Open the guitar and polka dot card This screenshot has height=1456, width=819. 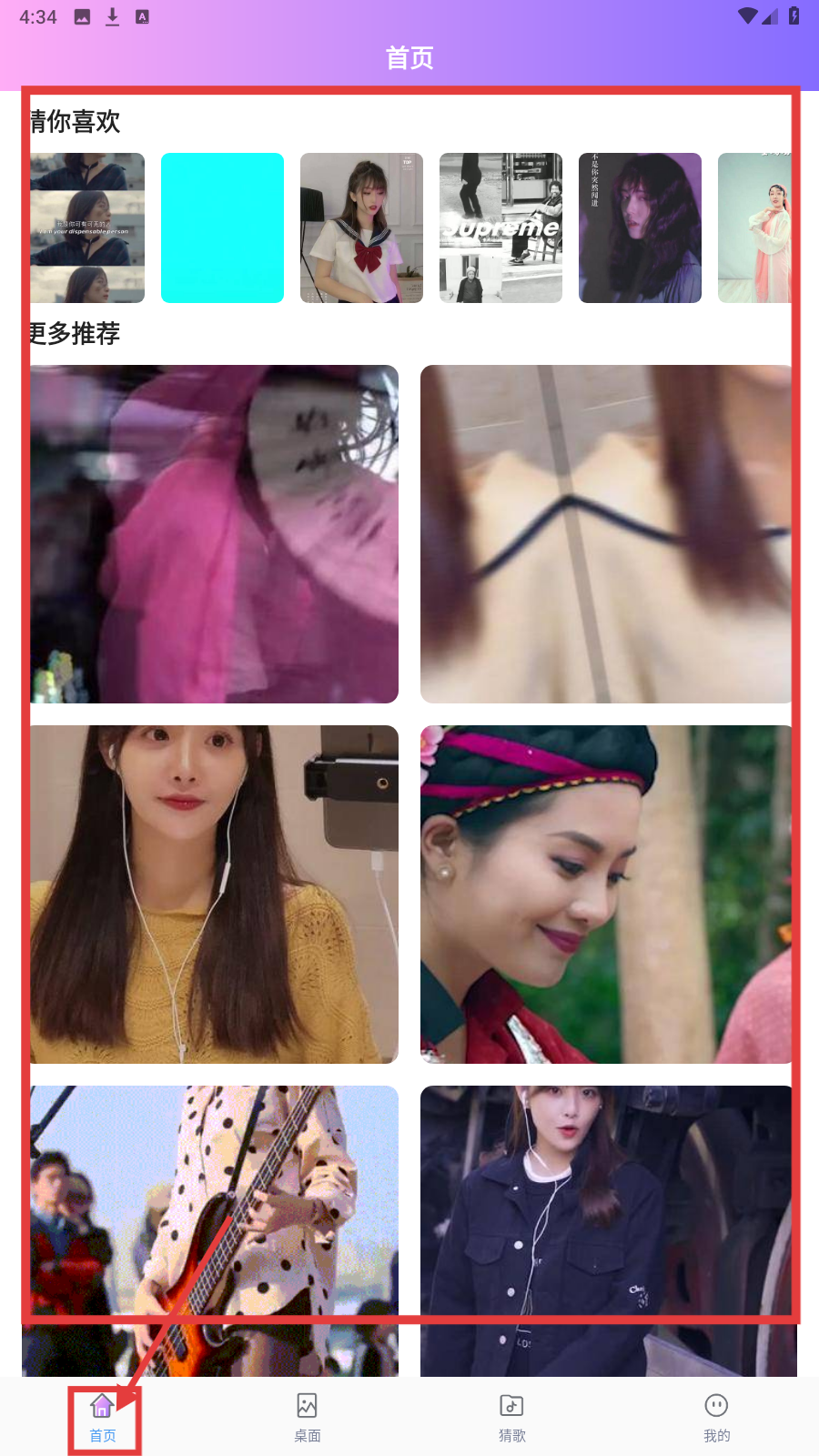[x=214, y=1228]
